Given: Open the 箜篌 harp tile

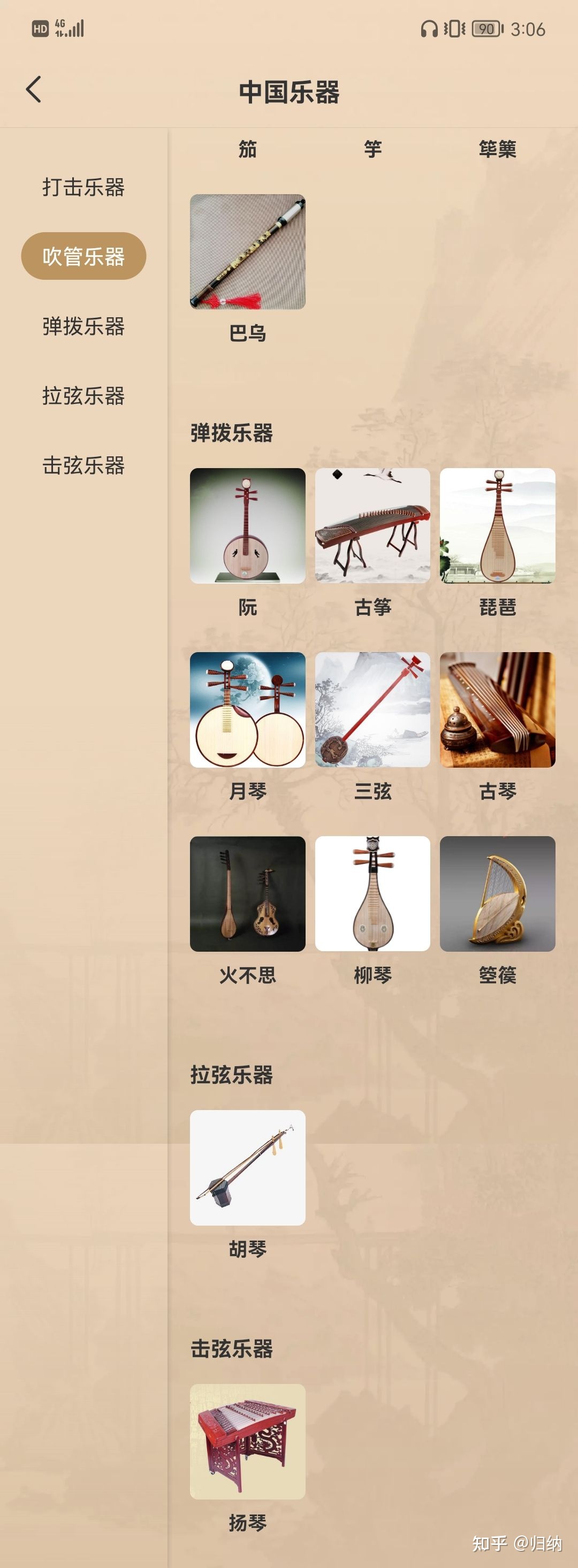Looking at the screenshot, I should (x=497, y=893).
